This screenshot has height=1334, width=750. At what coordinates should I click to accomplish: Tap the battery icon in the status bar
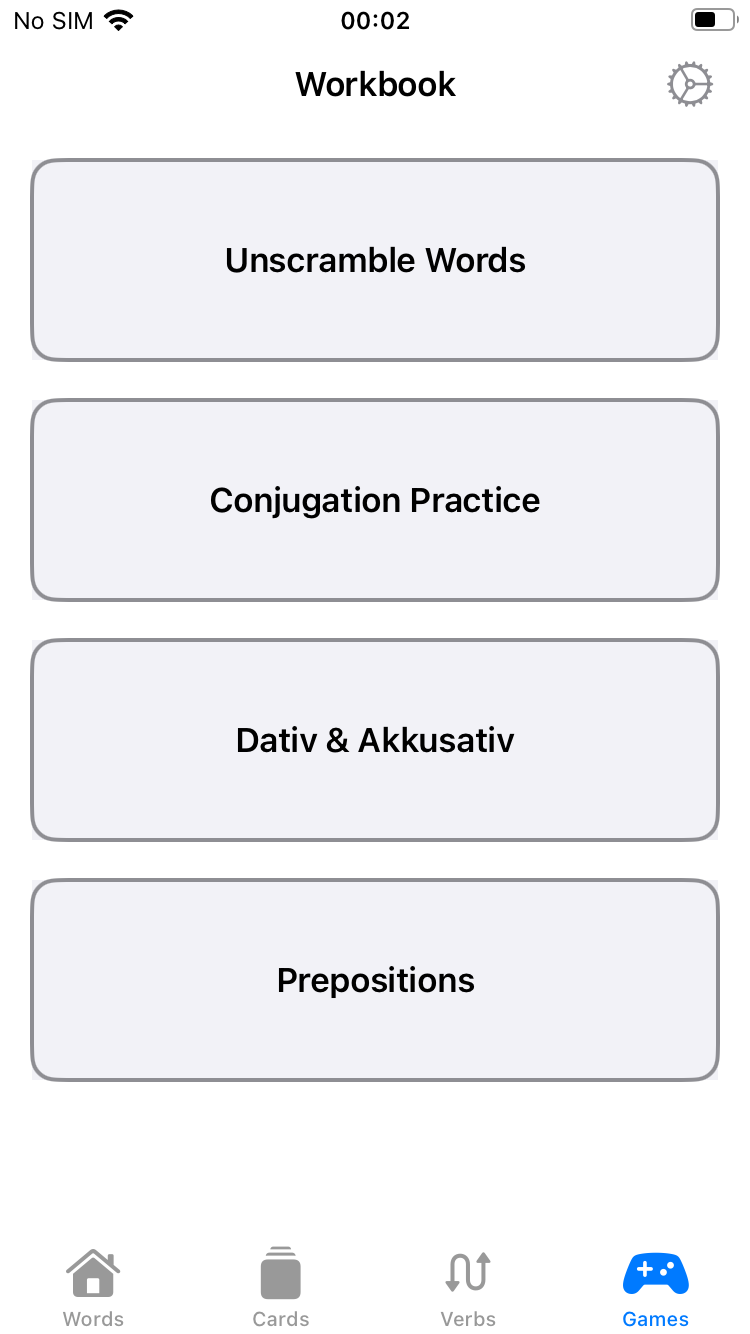pyautogui.click(x=712, y=18)
